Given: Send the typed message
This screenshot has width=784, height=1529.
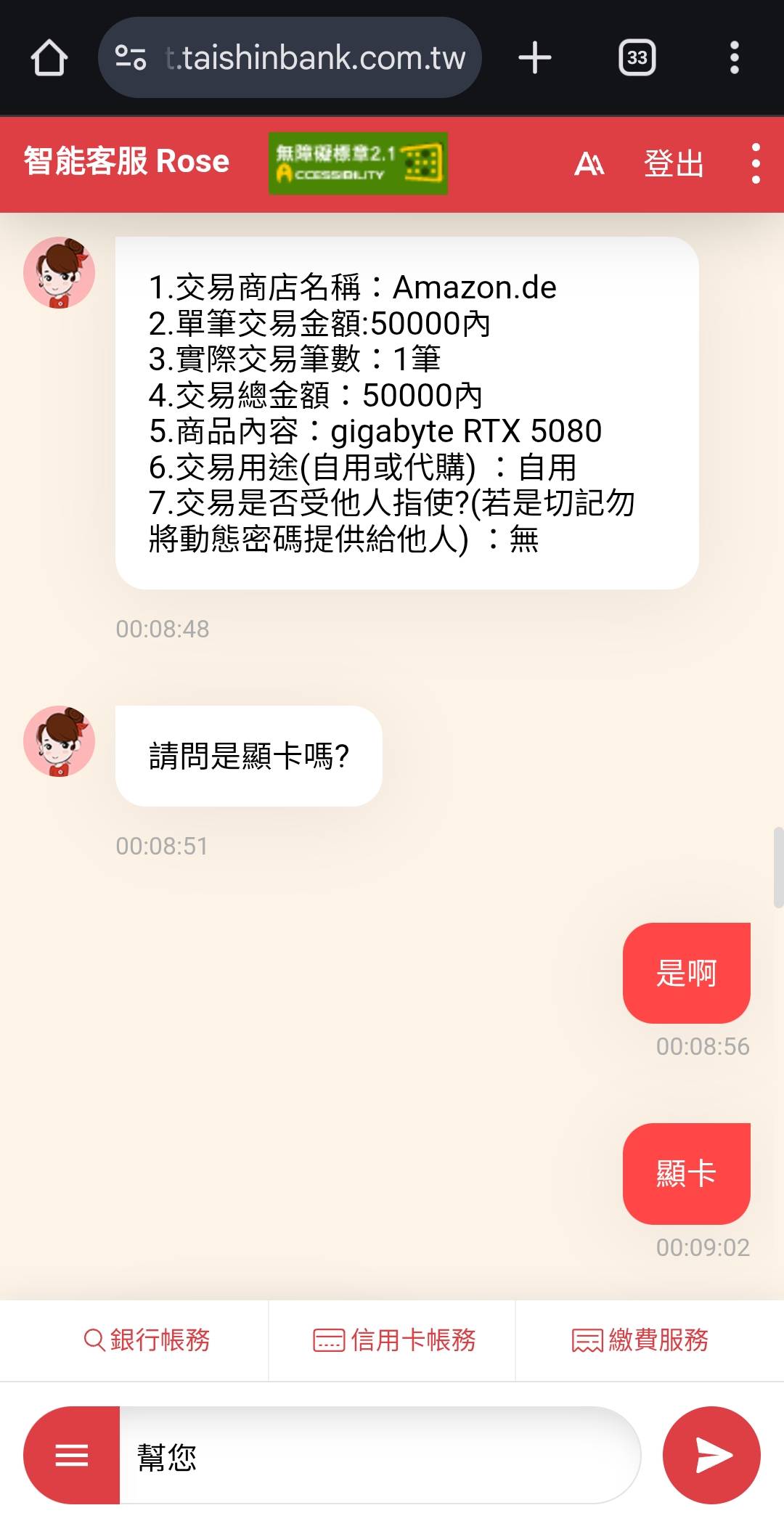Looking at the screenshot, I should coord(711,1455).
